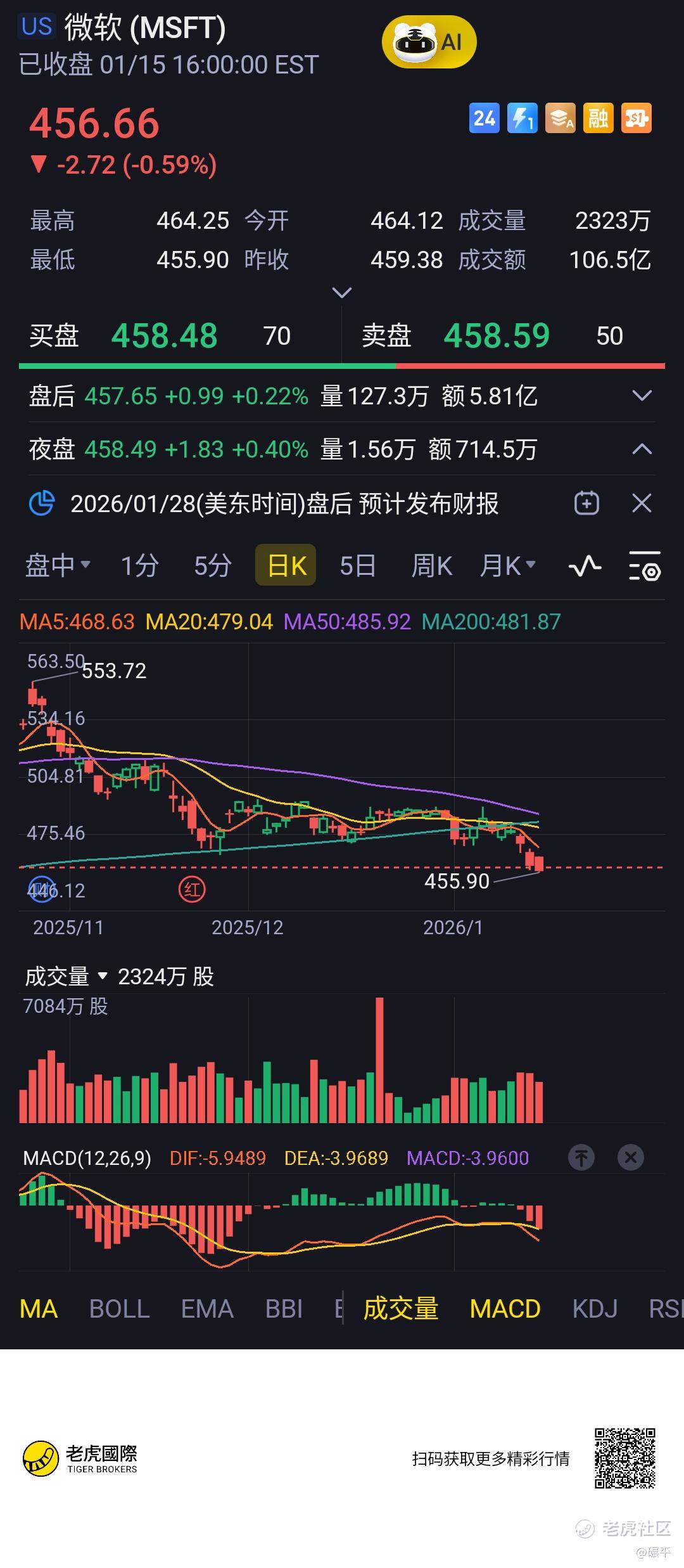This screenshot has height=1568, width=684.
Task: Switch to the 5分 chart
Action: [x=212, y=565]
